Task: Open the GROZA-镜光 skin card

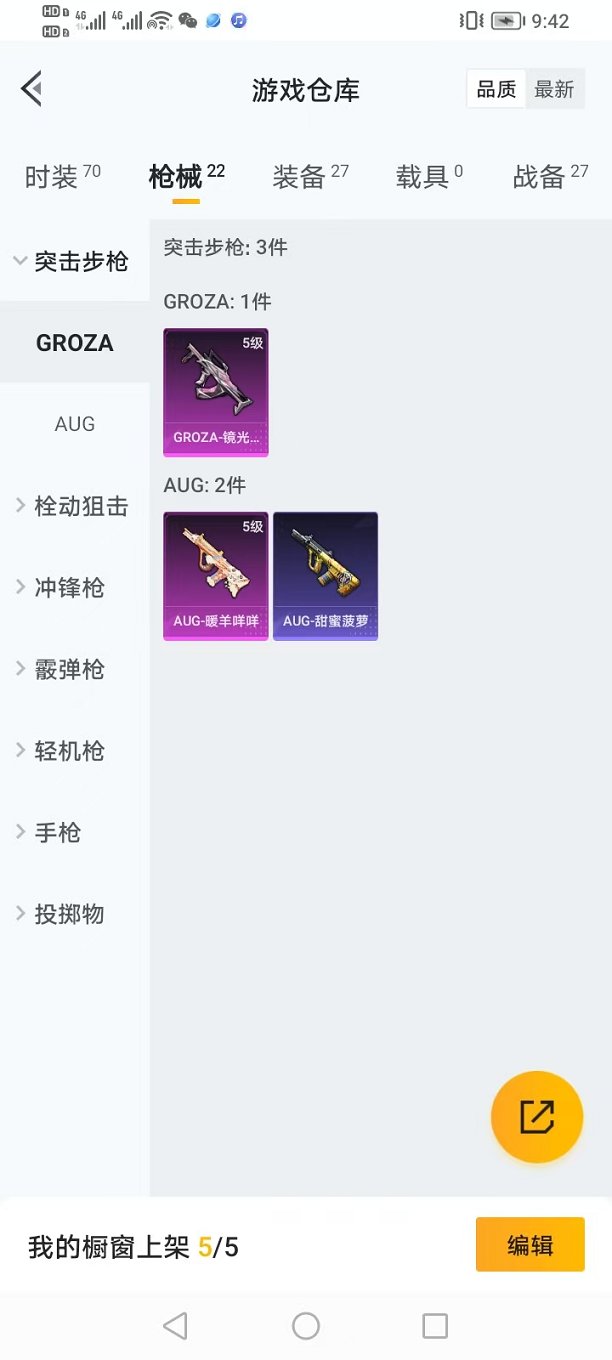Action: pyautogui.click(x=216, y=391)
